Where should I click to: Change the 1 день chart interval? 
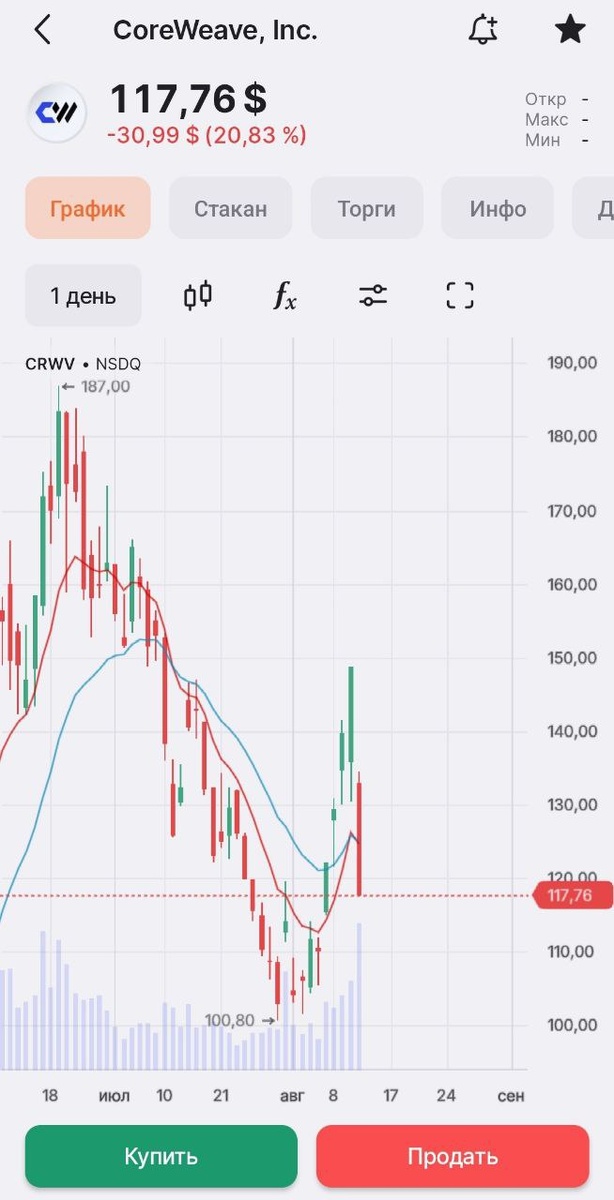pyautogui.click(x=83, y=296)
